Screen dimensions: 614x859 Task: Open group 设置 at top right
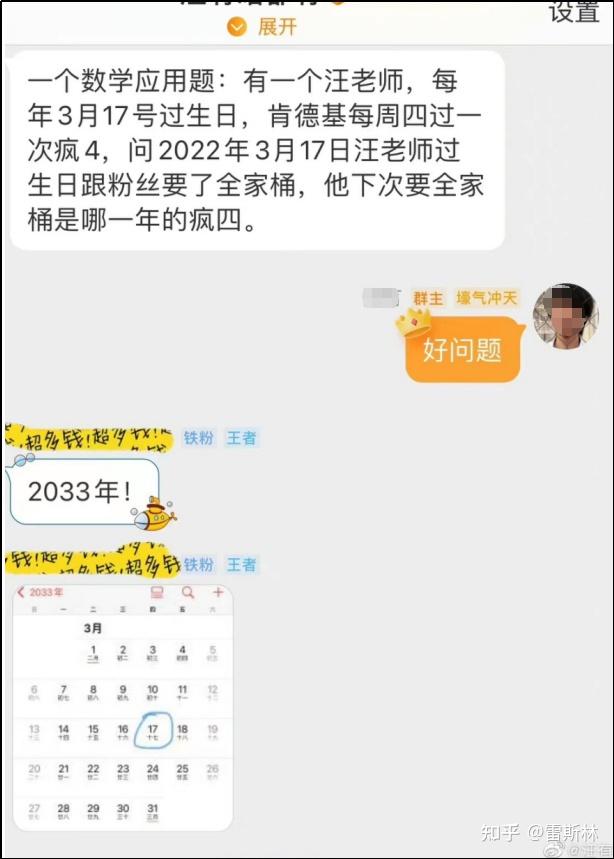[575, 12]
